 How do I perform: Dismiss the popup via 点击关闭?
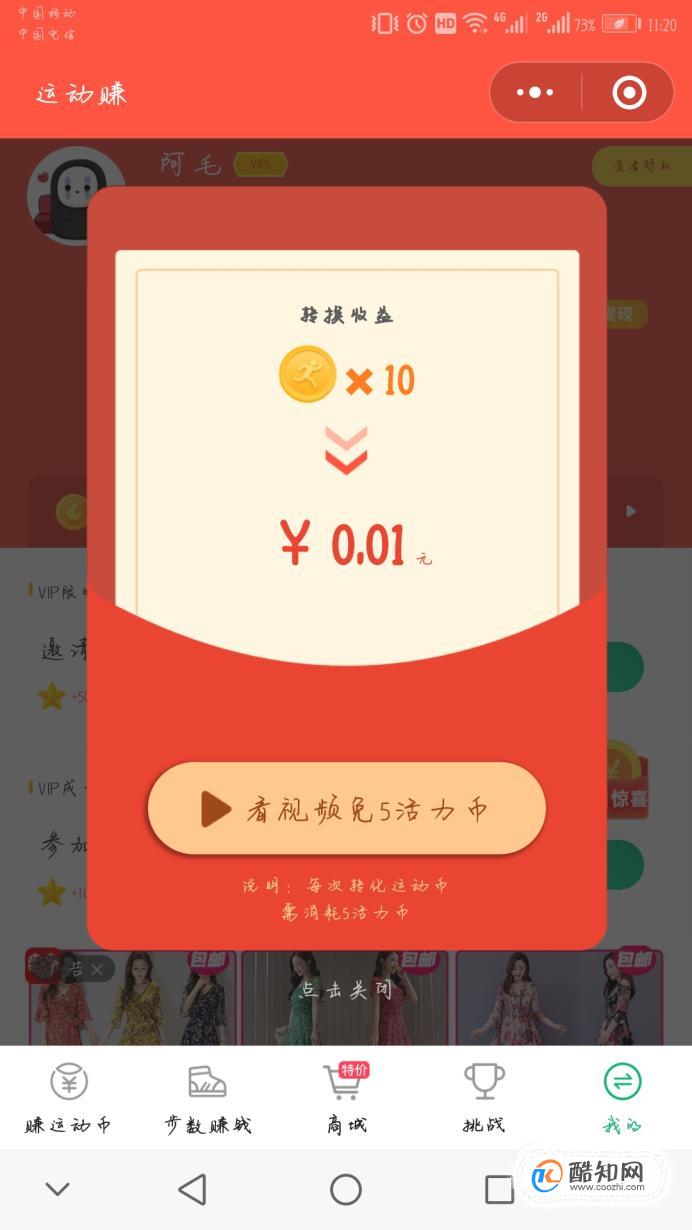pyautogui.click(x=346, y=989)
